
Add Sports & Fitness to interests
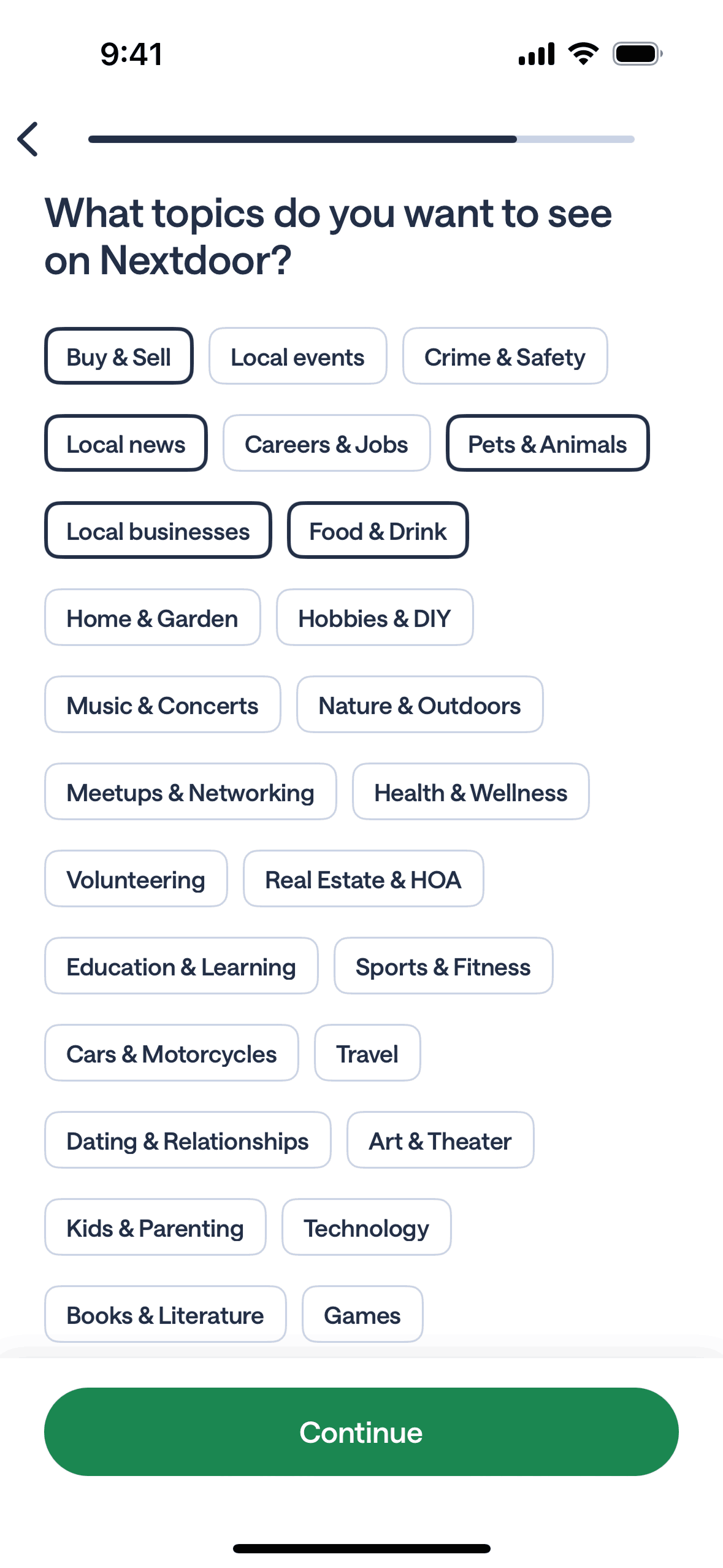[443, 966]
